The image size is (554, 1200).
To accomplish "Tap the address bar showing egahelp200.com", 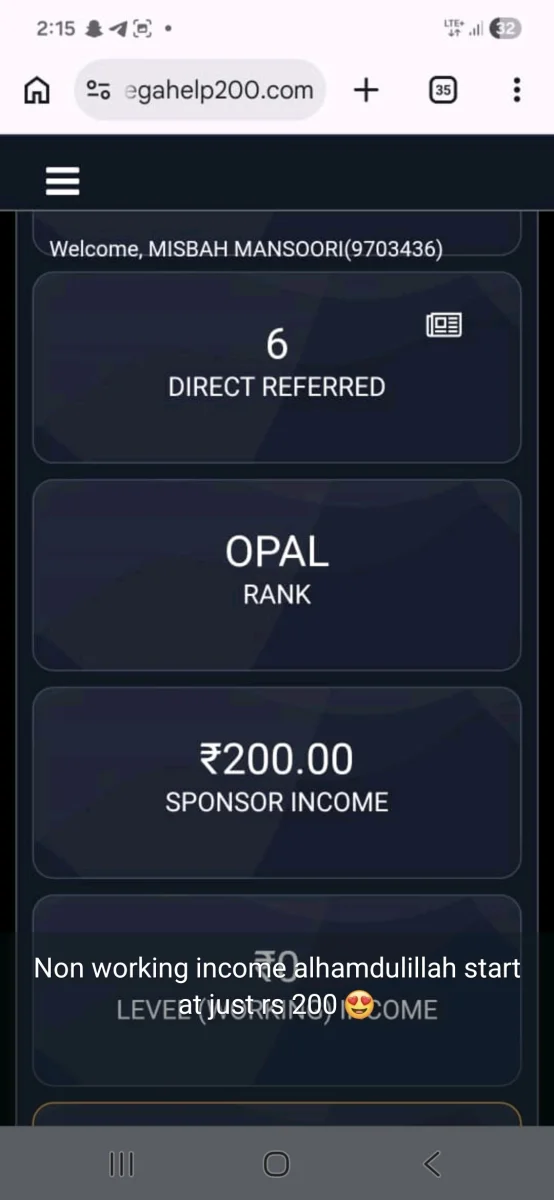I will point(200,90).
